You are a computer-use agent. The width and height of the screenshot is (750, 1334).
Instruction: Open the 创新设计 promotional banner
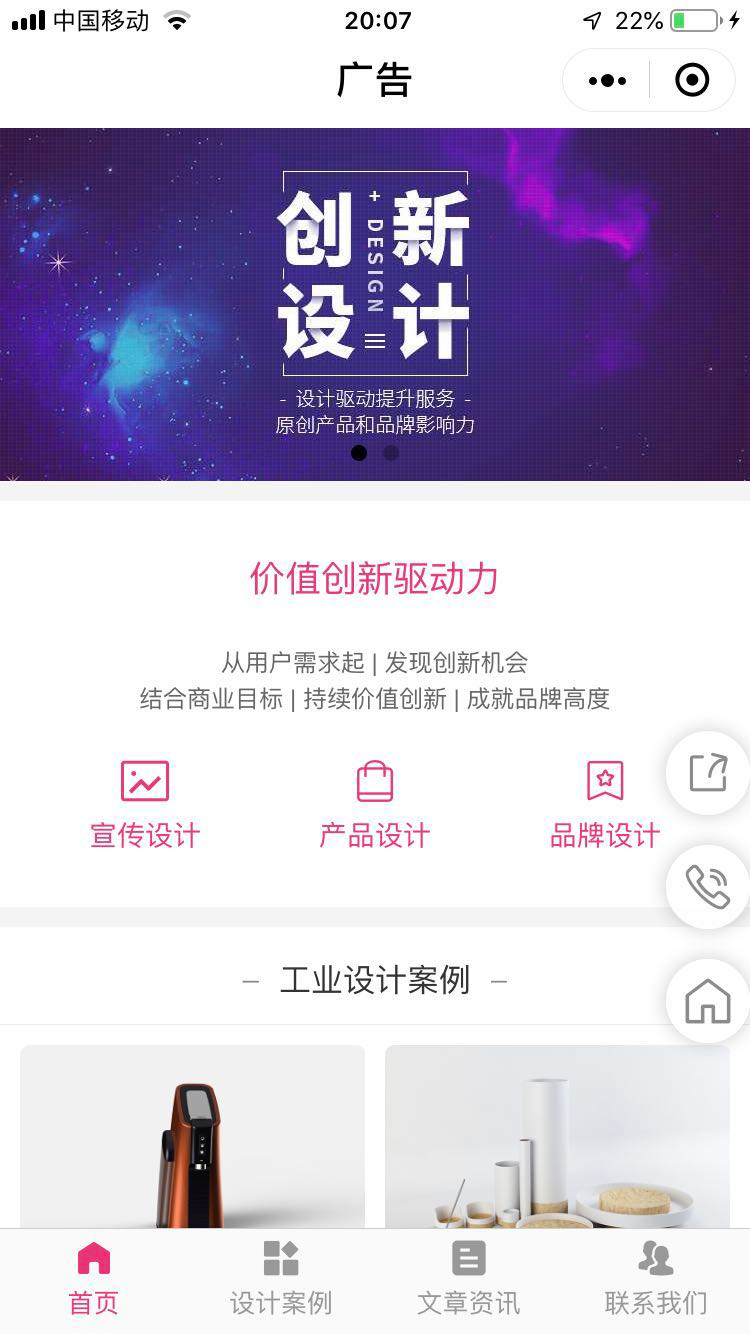pos(374,300)
